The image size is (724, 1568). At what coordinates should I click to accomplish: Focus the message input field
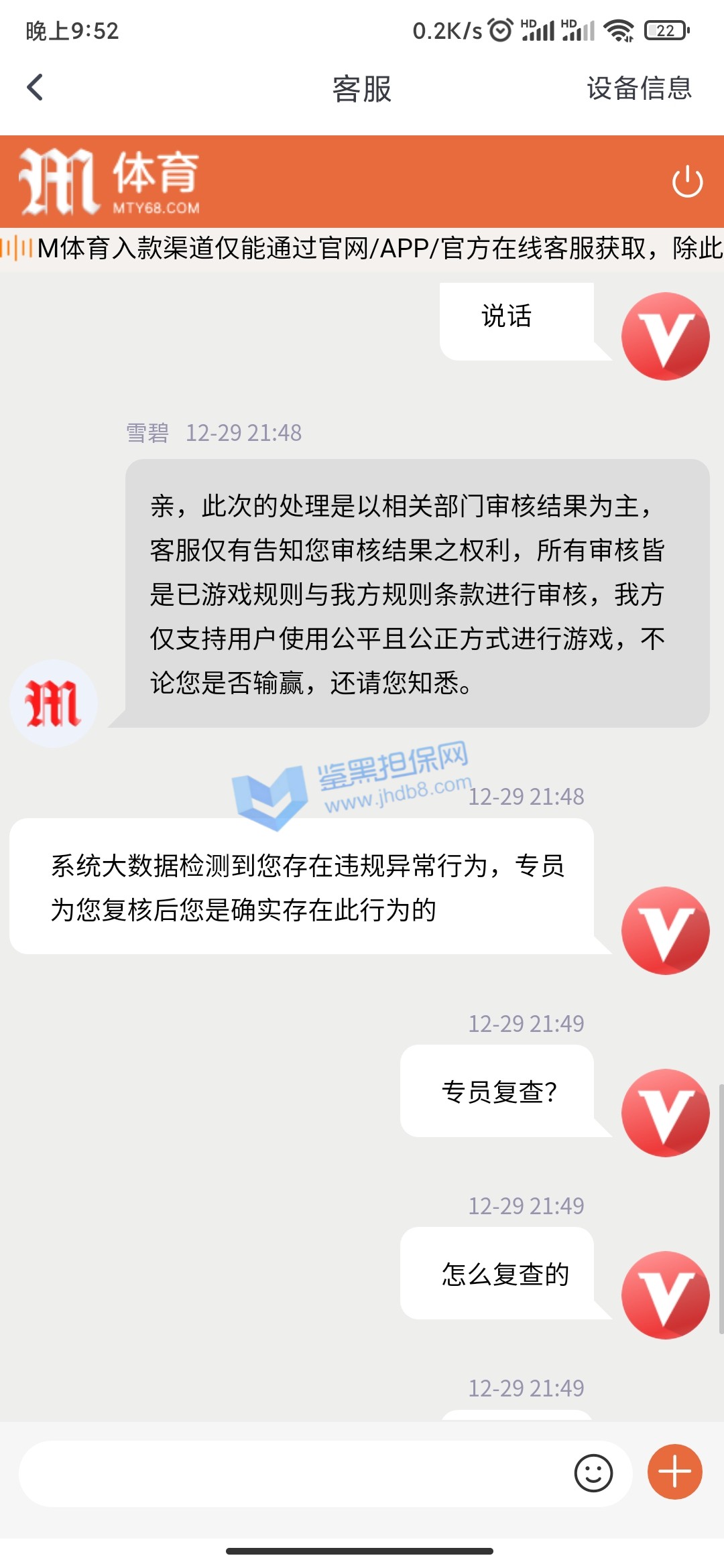(288, 1474)
